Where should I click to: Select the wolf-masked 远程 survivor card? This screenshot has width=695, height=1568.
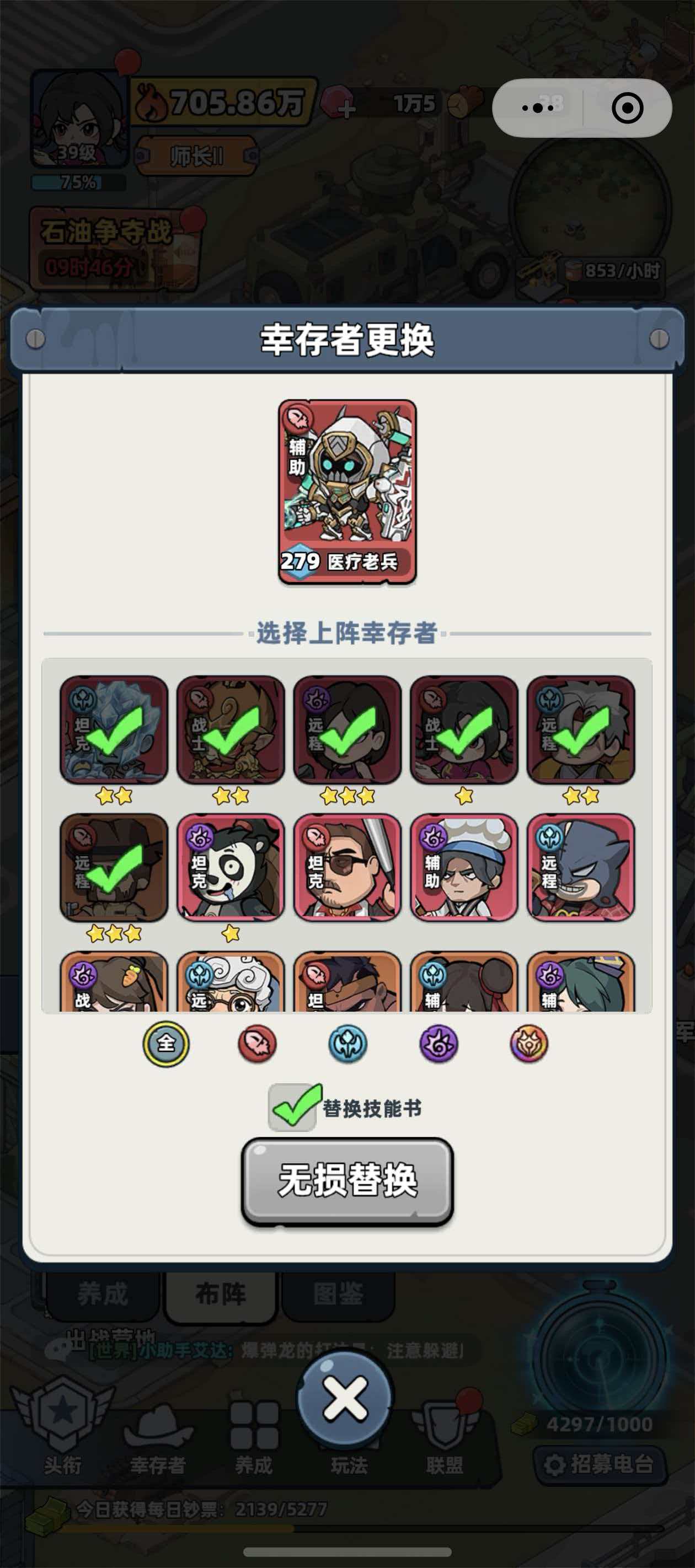click(580, 866)
